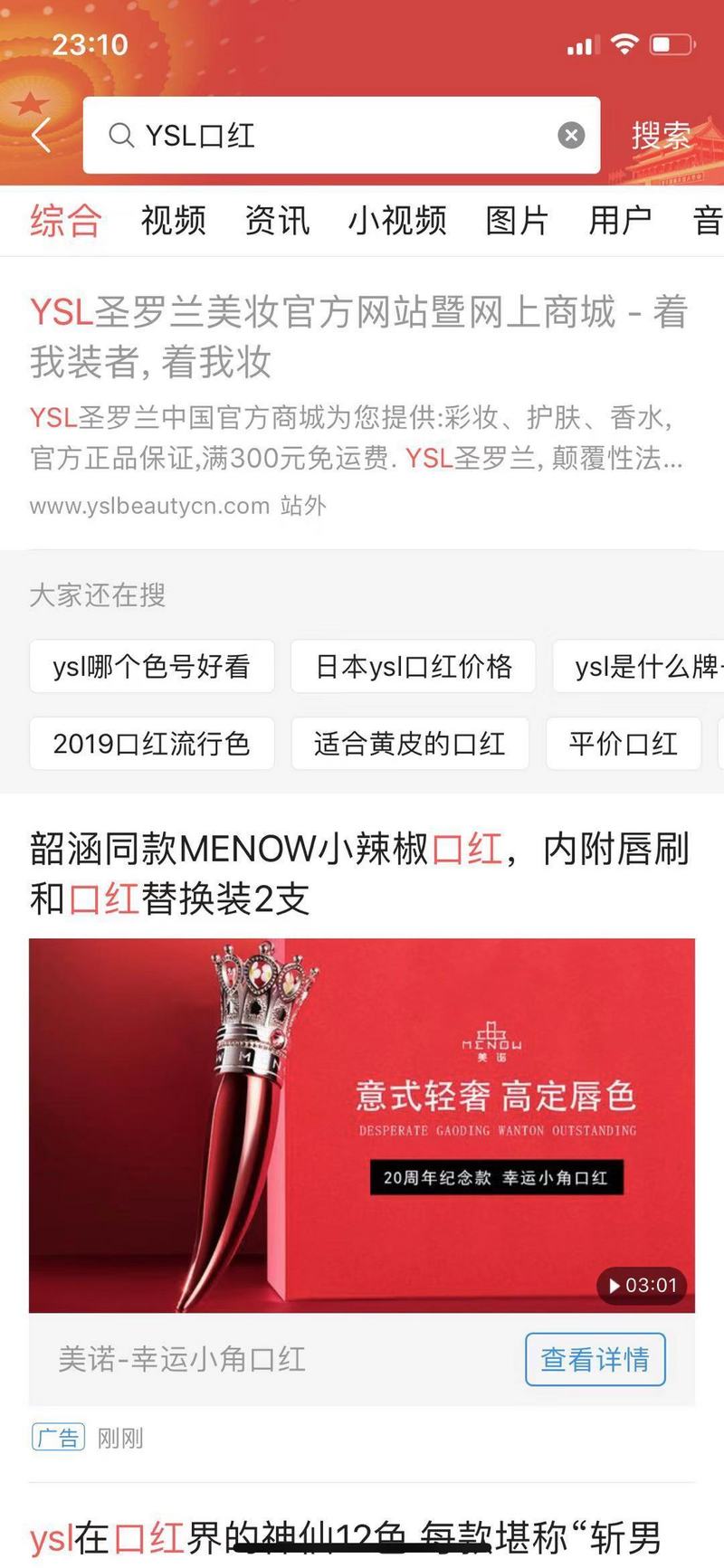The image size is (724, 1568).
Task: Choose the 2019口红流行色 suggestion chip
Action: [x=151, y=744]
